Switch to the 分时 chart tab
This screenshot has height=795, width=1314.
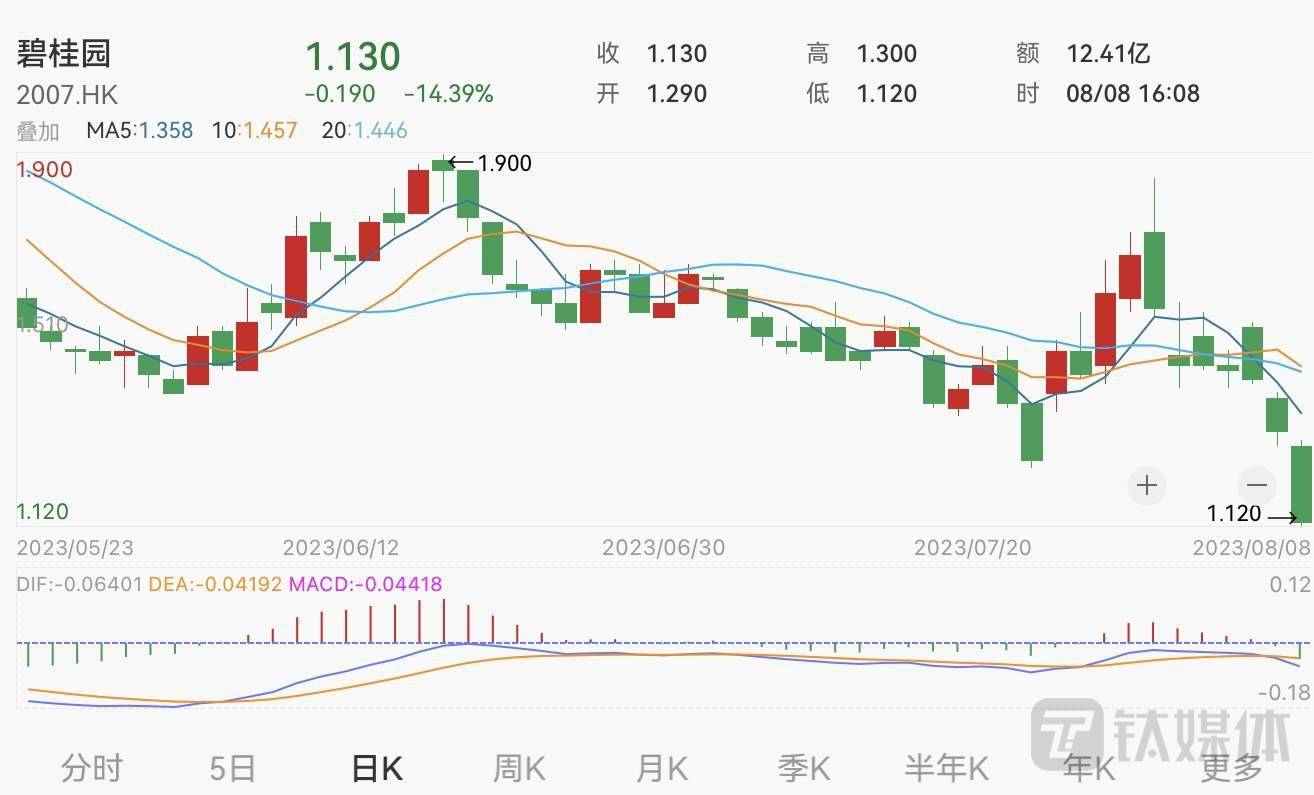click(92, 768)
